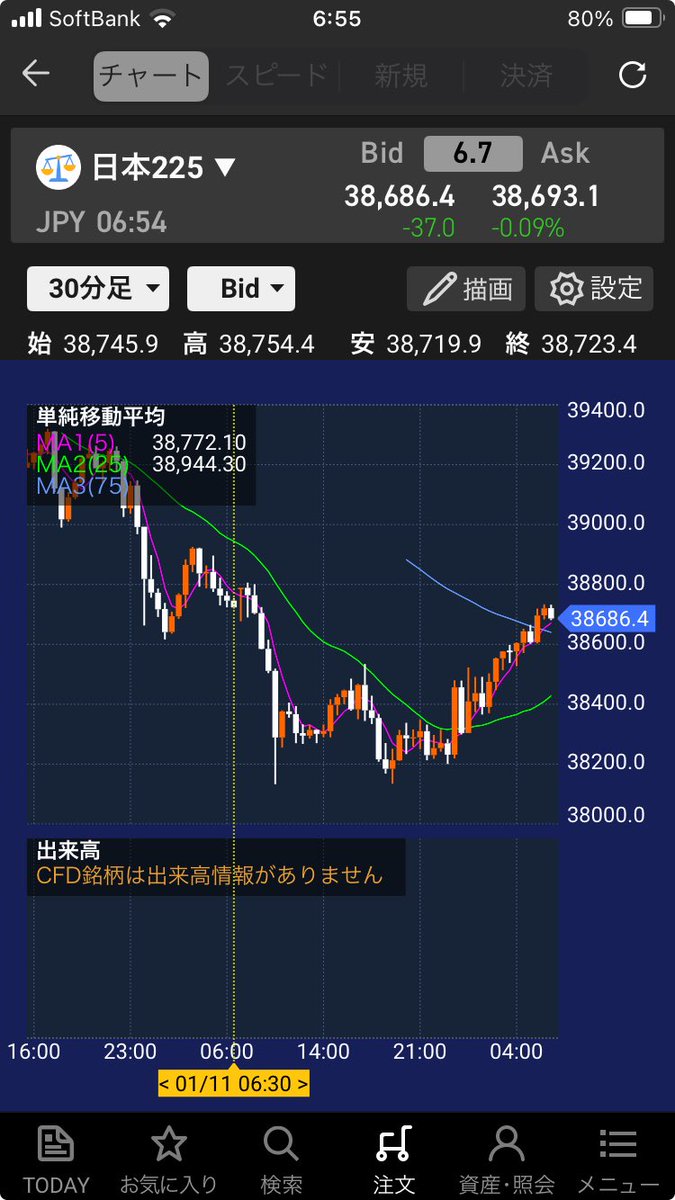This screenshot has width=675, height=1200.
Task: Switch to the スピード tab
Action: [x=276, y=75]
